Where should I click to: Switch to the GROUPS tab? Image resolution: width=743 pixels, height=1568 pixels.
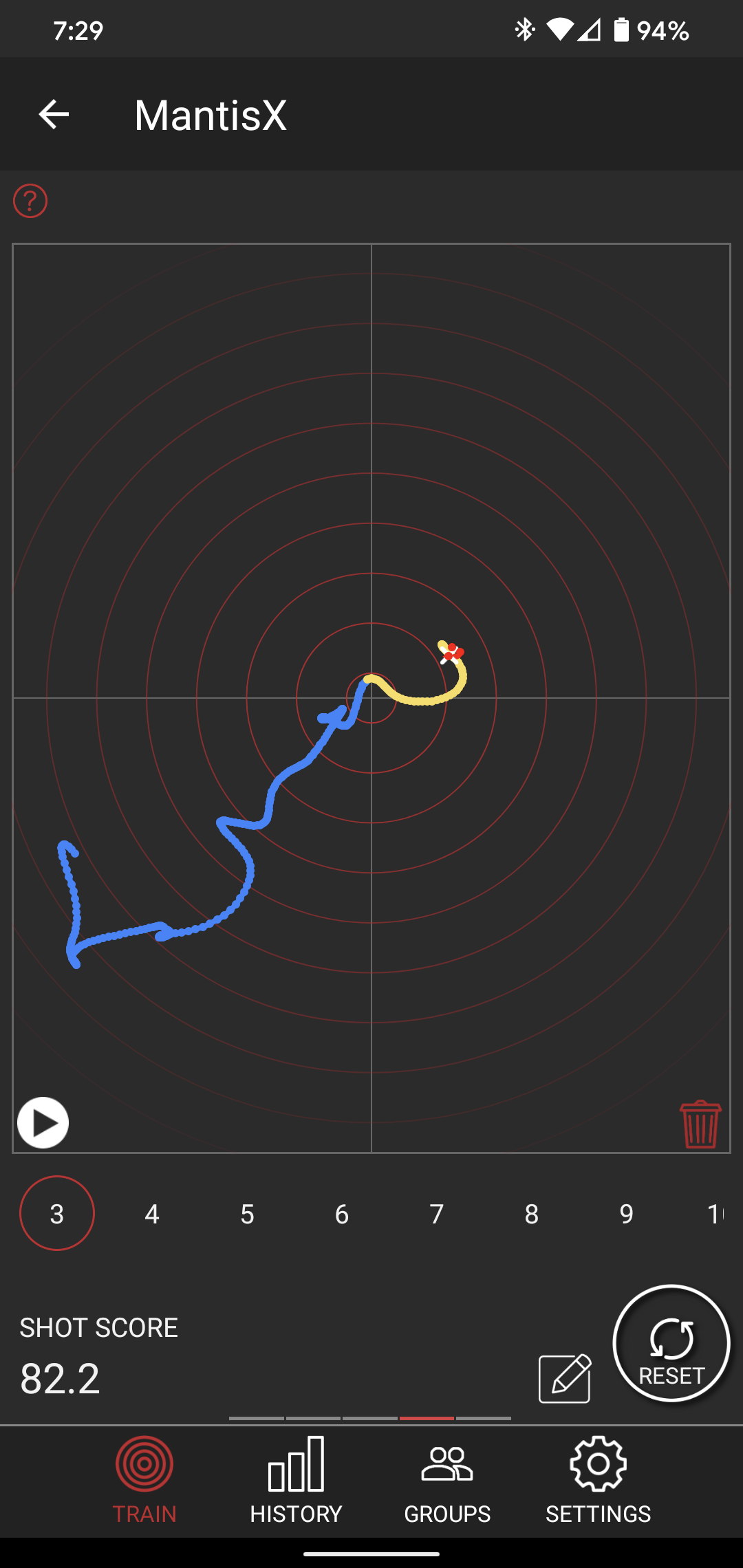447,1480
